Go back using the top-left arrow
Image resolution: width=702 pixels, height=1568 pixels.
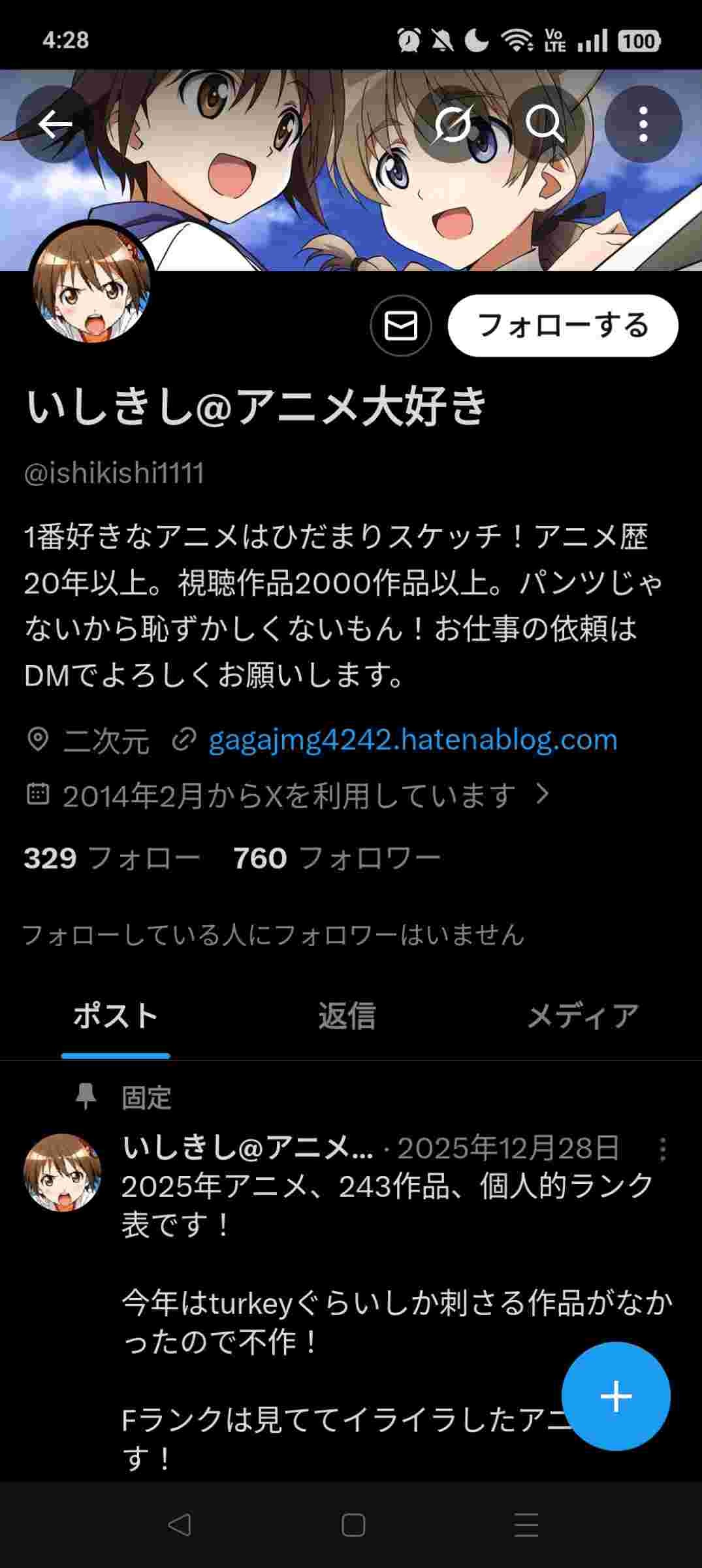(x=55, y=124)
